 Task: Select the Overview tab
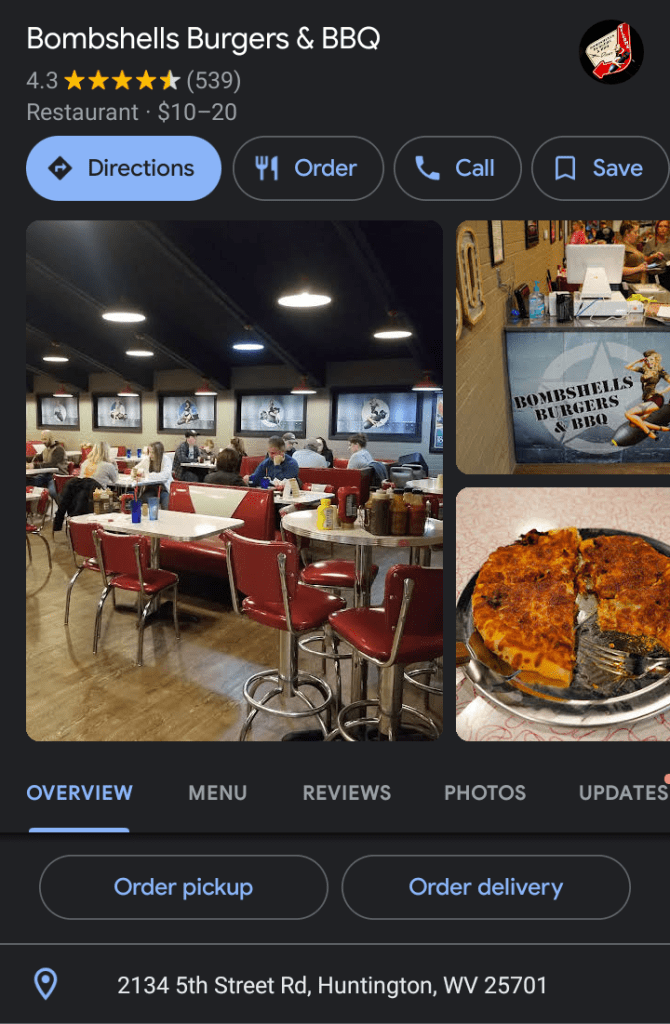(x=79, y=793)
